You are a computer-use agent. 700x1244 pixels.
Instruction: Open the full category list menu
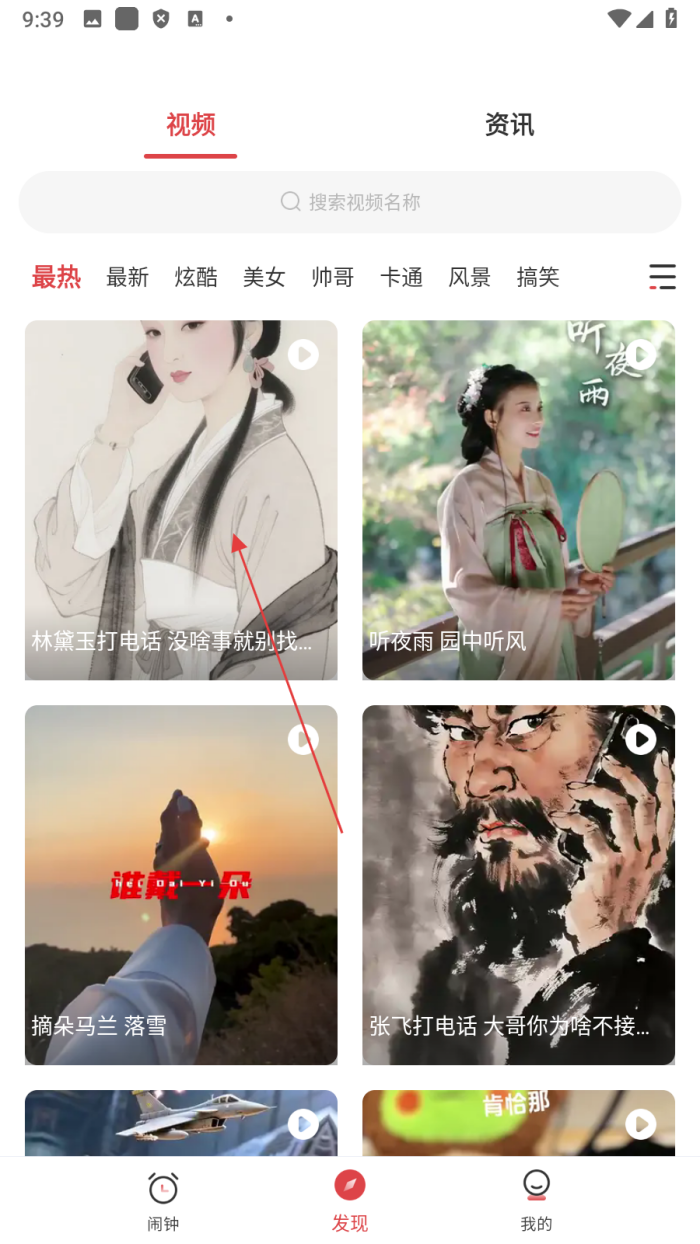[662, 277]
